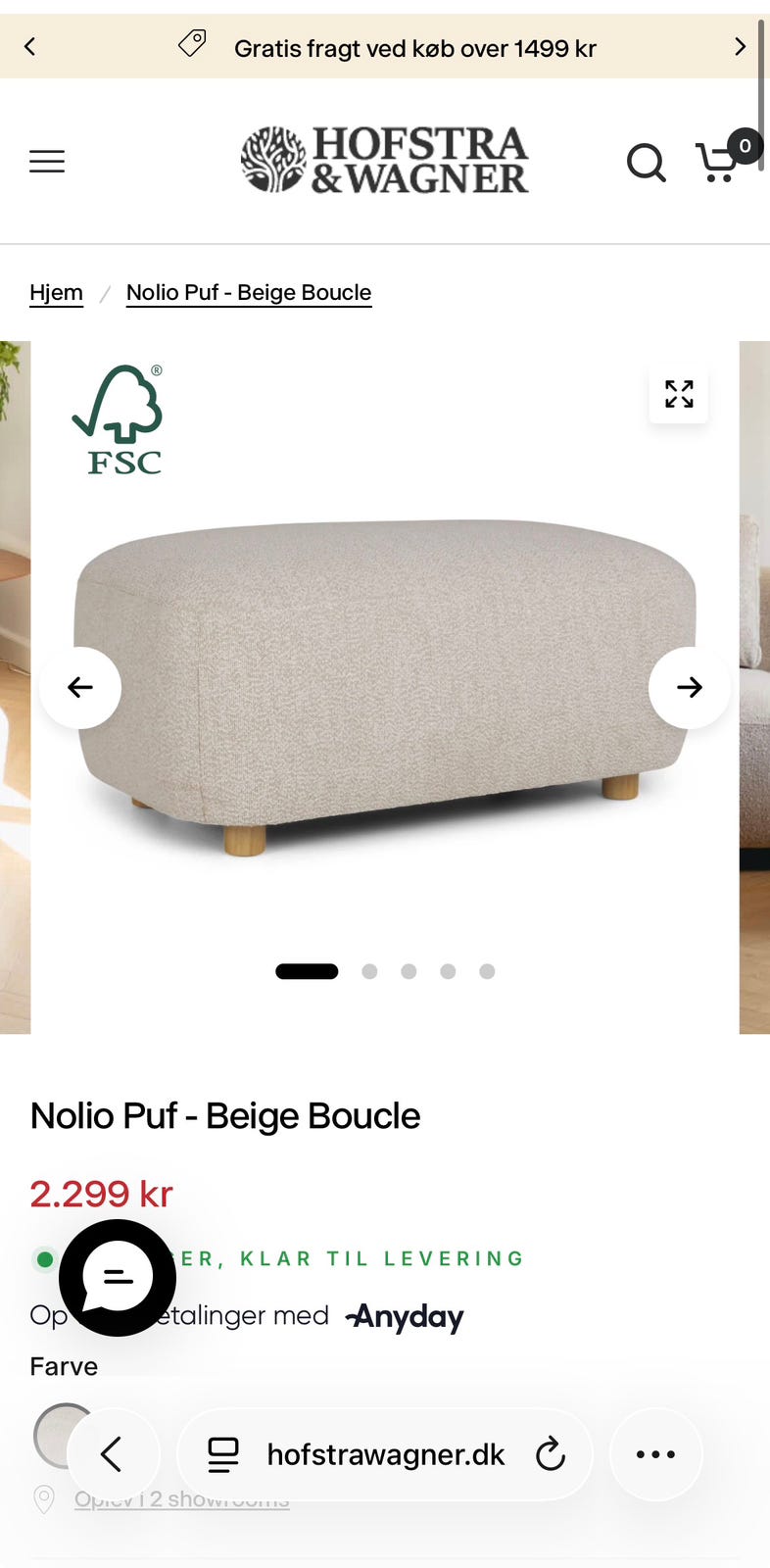Open the chat bubble
Viewport: 770px width, 1568px height.
click(x=117, y=1278)
